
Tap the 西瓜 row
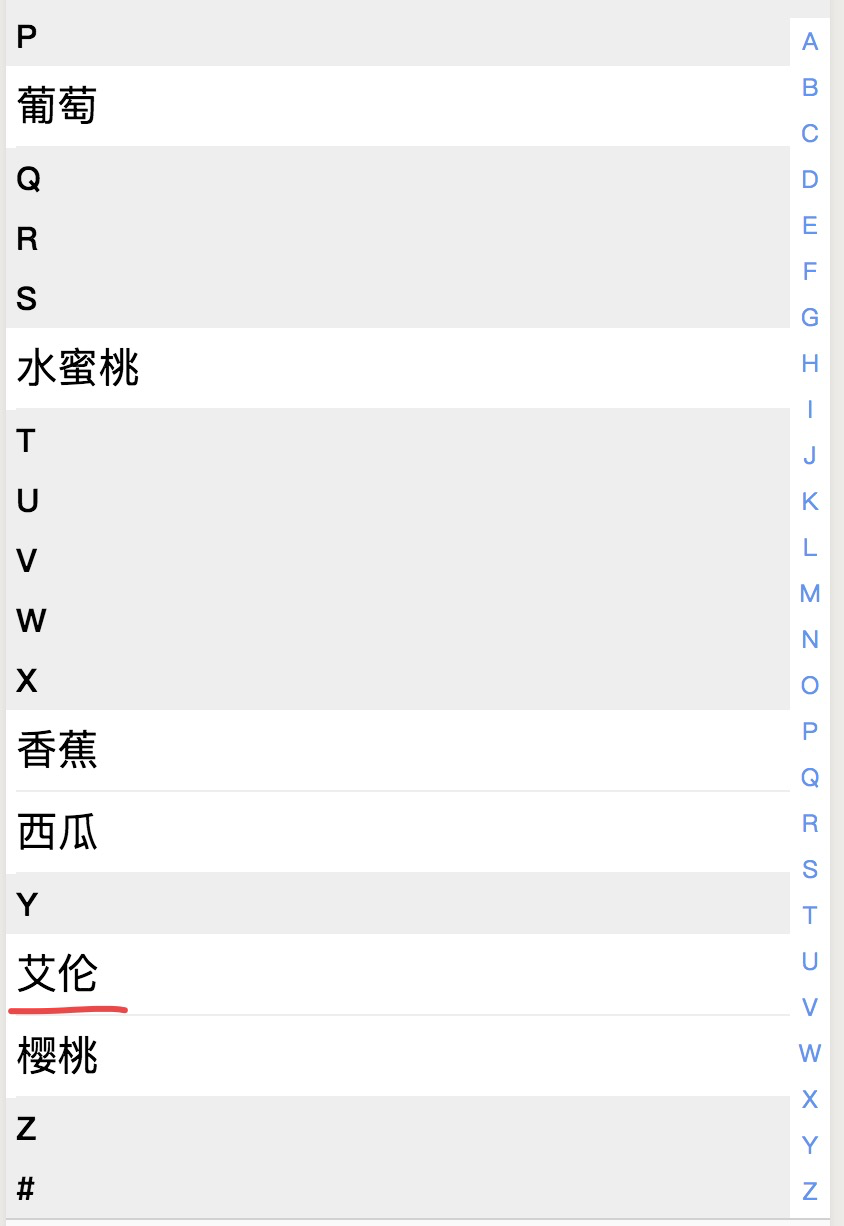pyautogui.click(x=398, y=832)
